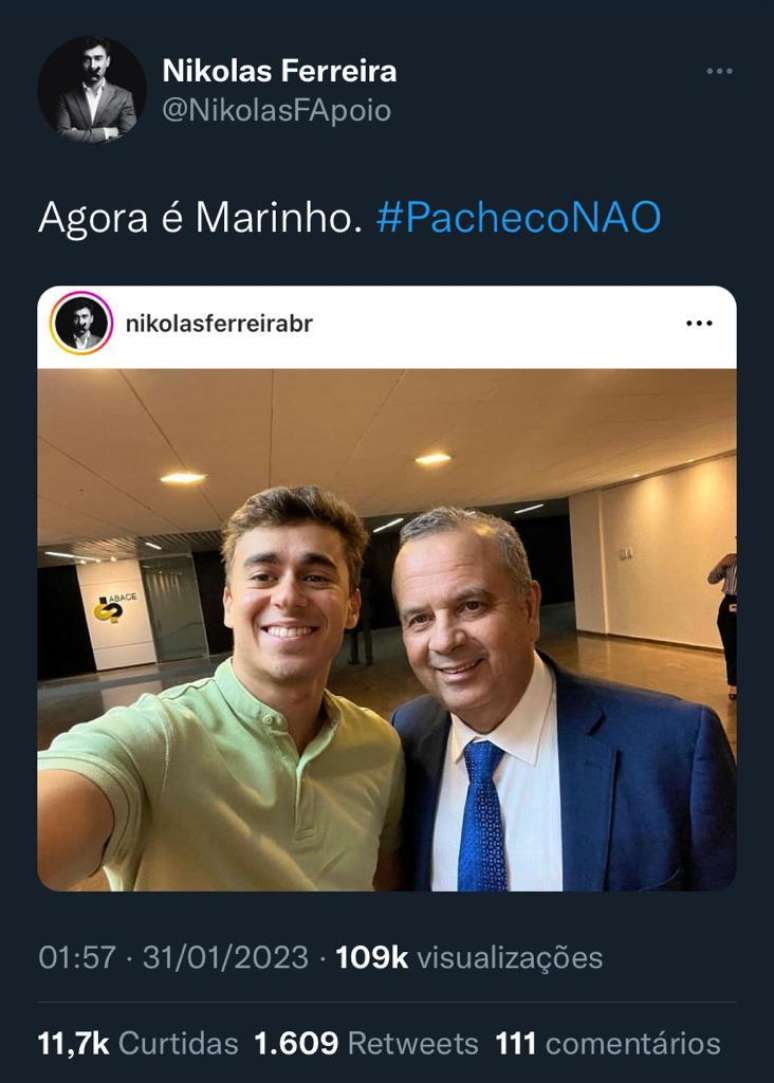Image resolution: width=774 pixels, height=1083 pixels.
Task: View the 11,7k Curtidas list
Action: point(138,1044)
